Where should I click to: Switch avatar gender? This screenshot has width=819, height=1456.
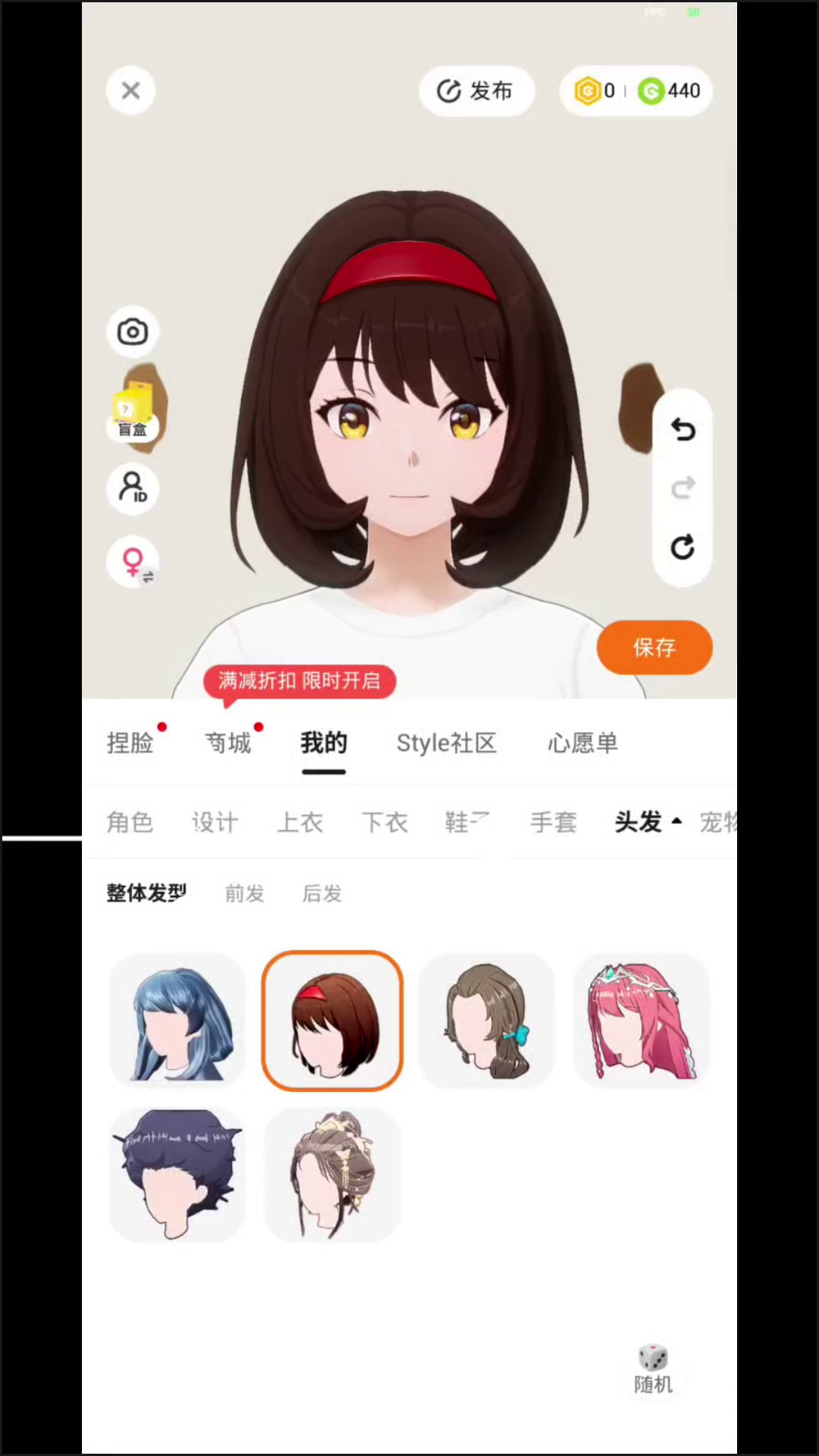coord(134,563)
